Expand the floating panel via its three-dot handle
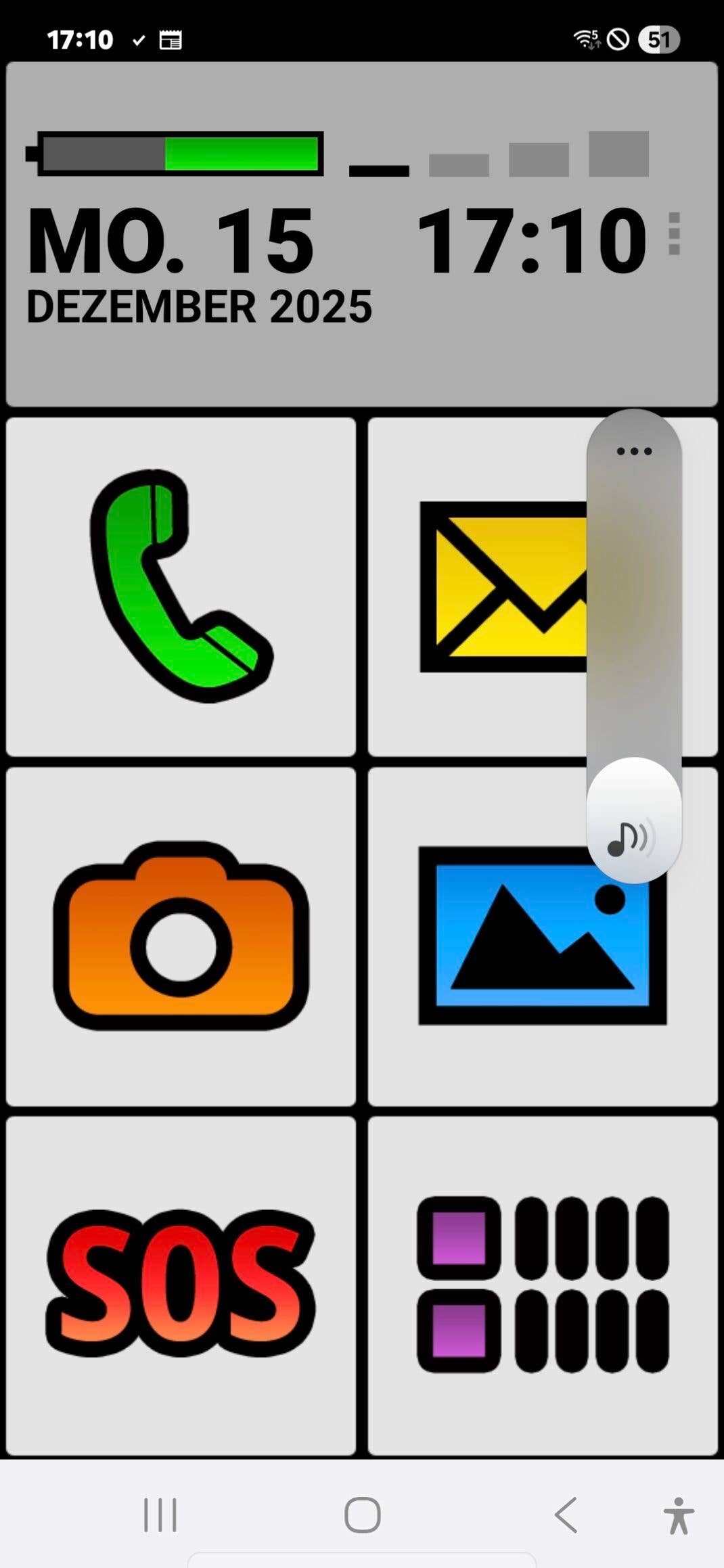Screen dimensions: 724x1568 coord(634,452)
